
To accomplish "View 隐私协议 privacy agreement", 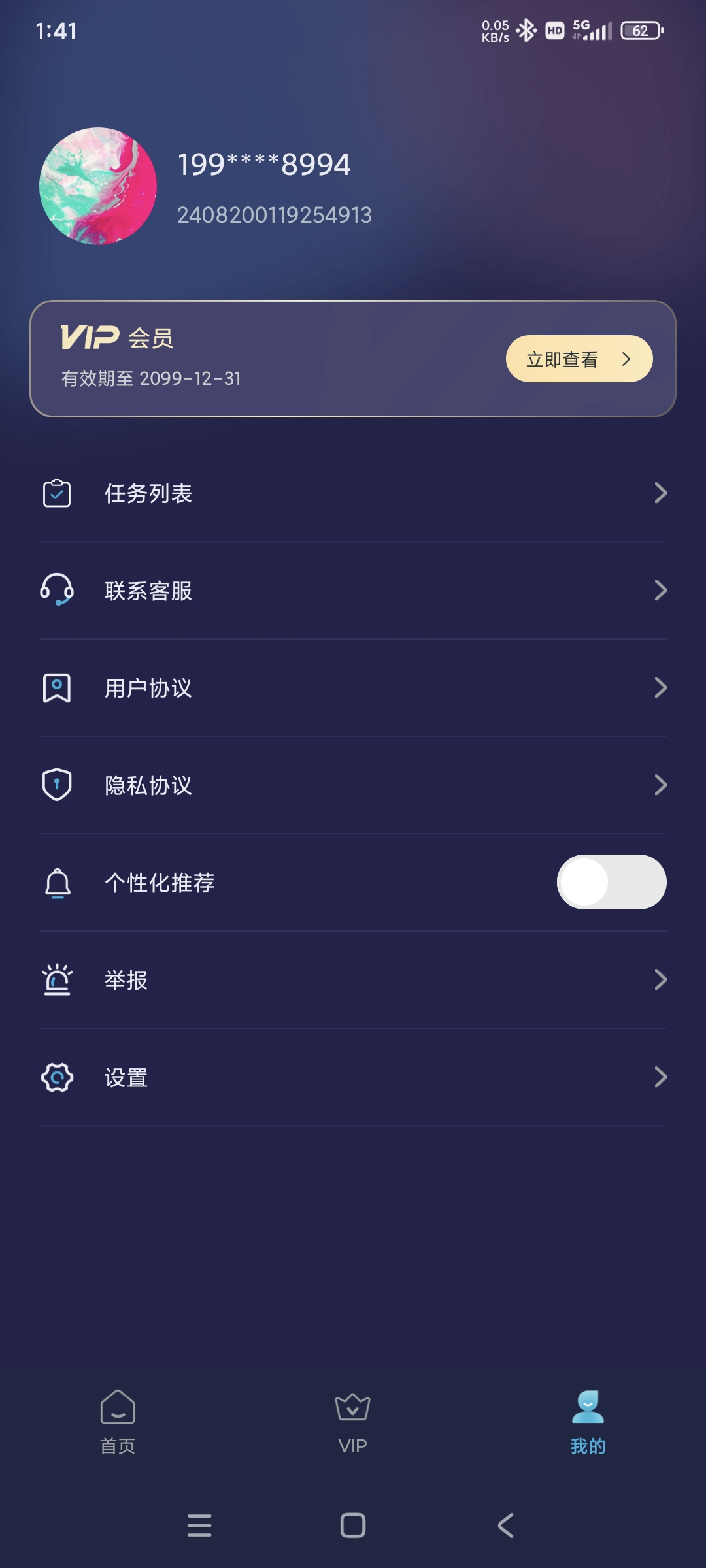I will (x=353, y=785).
